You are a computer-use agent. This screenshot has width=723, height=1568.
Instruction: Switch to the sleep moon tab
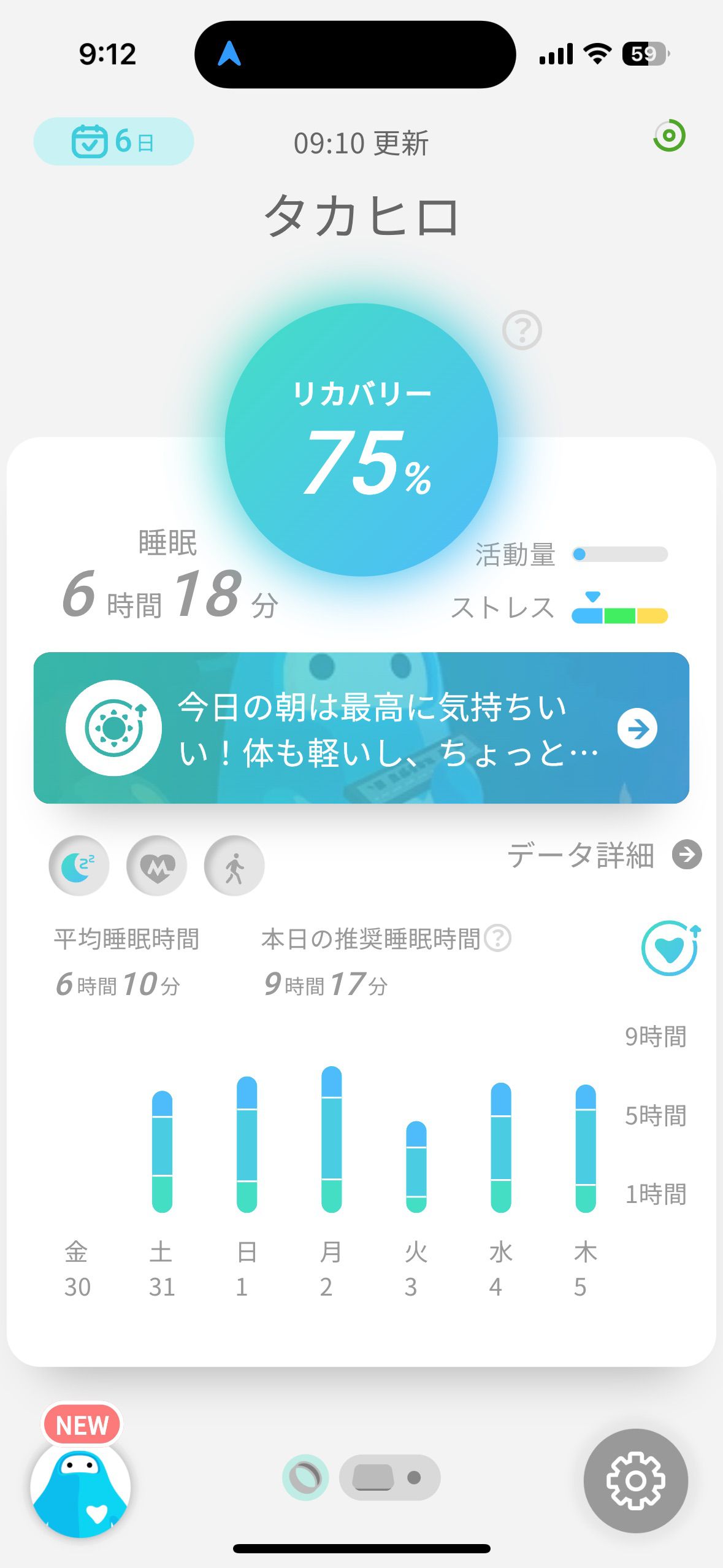[x=79, y=866]
